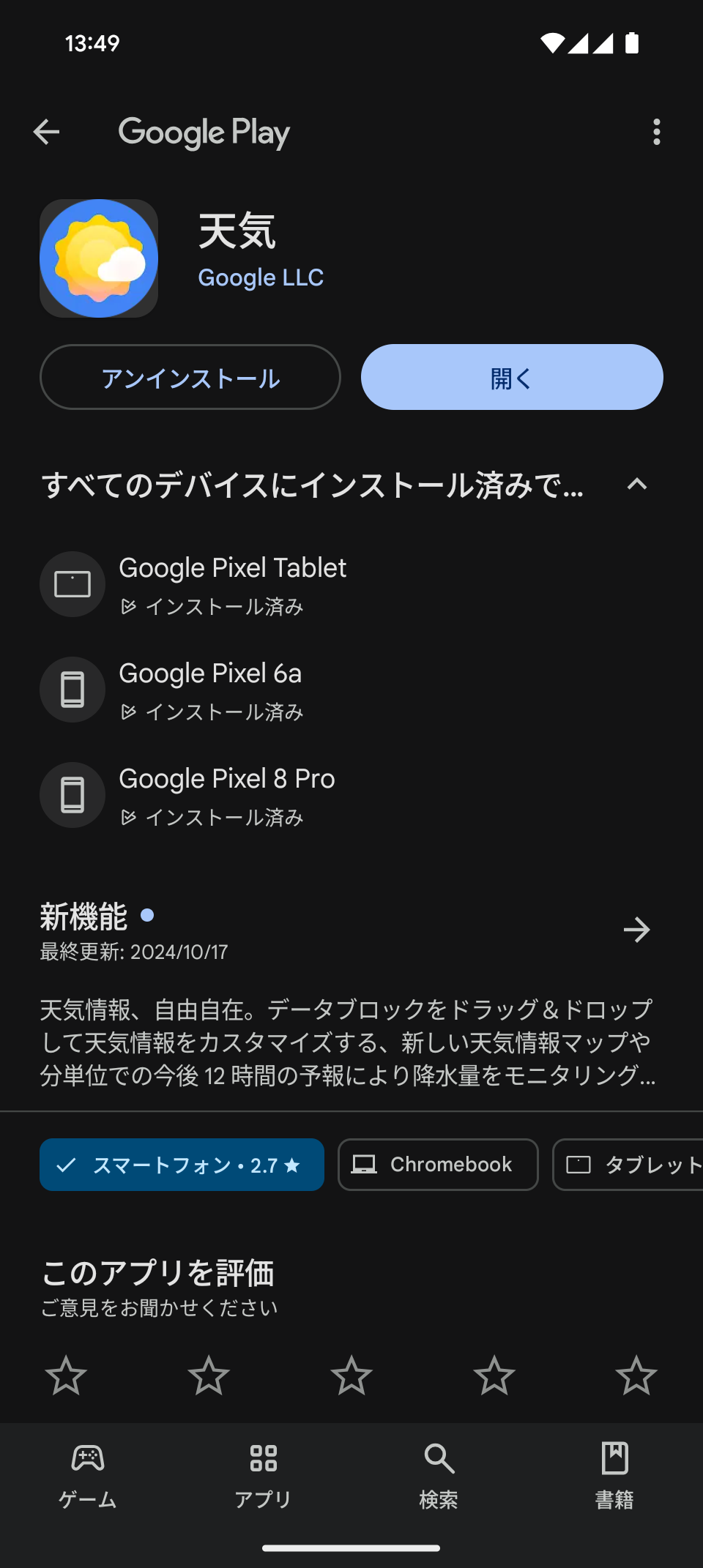Open the three-dot overflow menu
Image resolution: width=703 pixels, height=1568 pixels.
click(x=657, y=132)
